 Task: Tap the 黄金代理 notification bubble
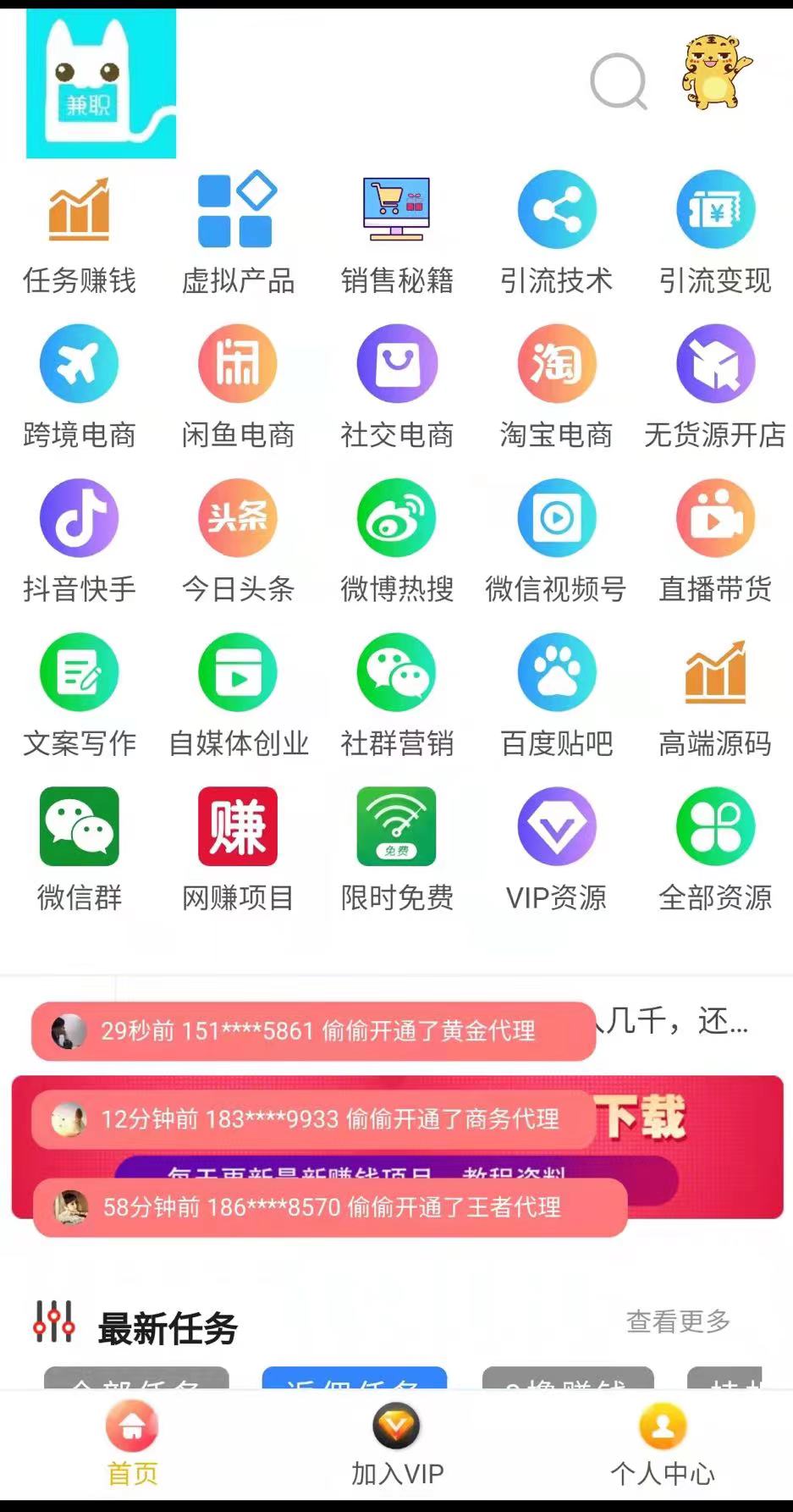pos(317,1032)
